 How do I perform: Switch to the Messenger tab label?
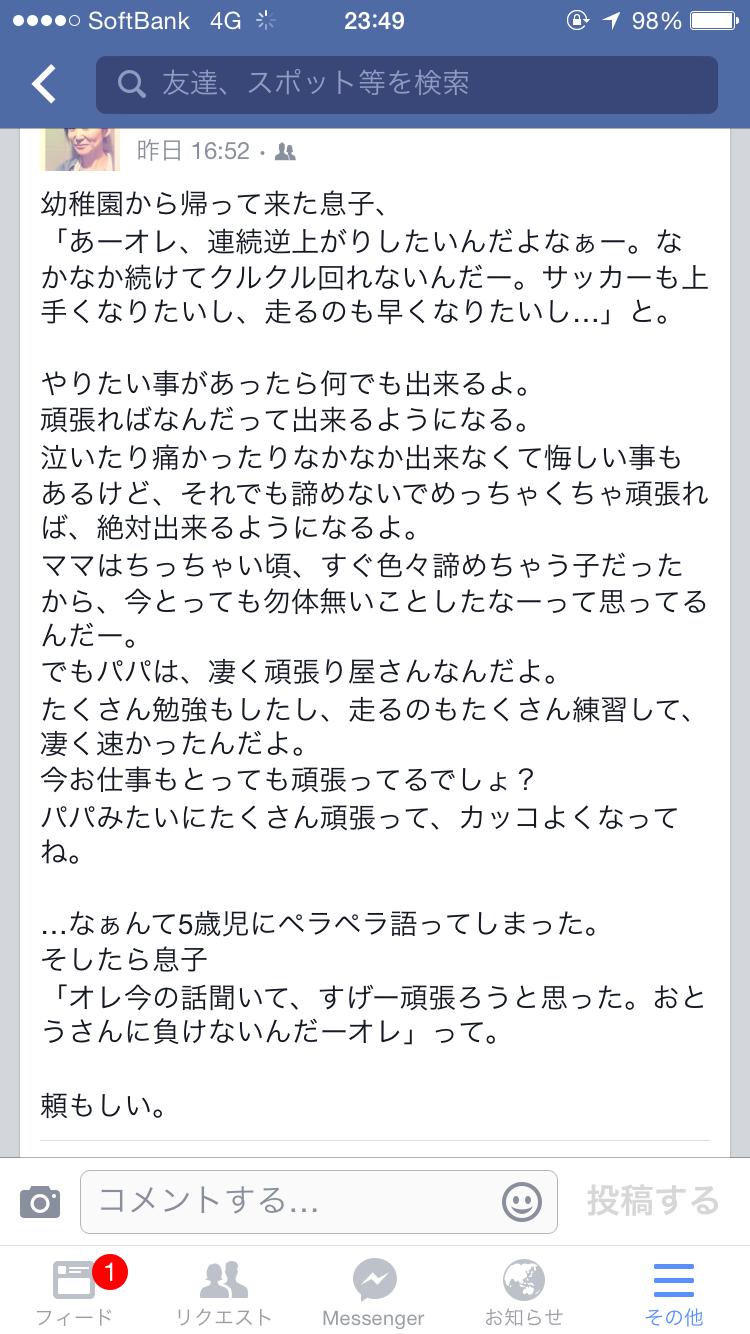(373, 1320)
